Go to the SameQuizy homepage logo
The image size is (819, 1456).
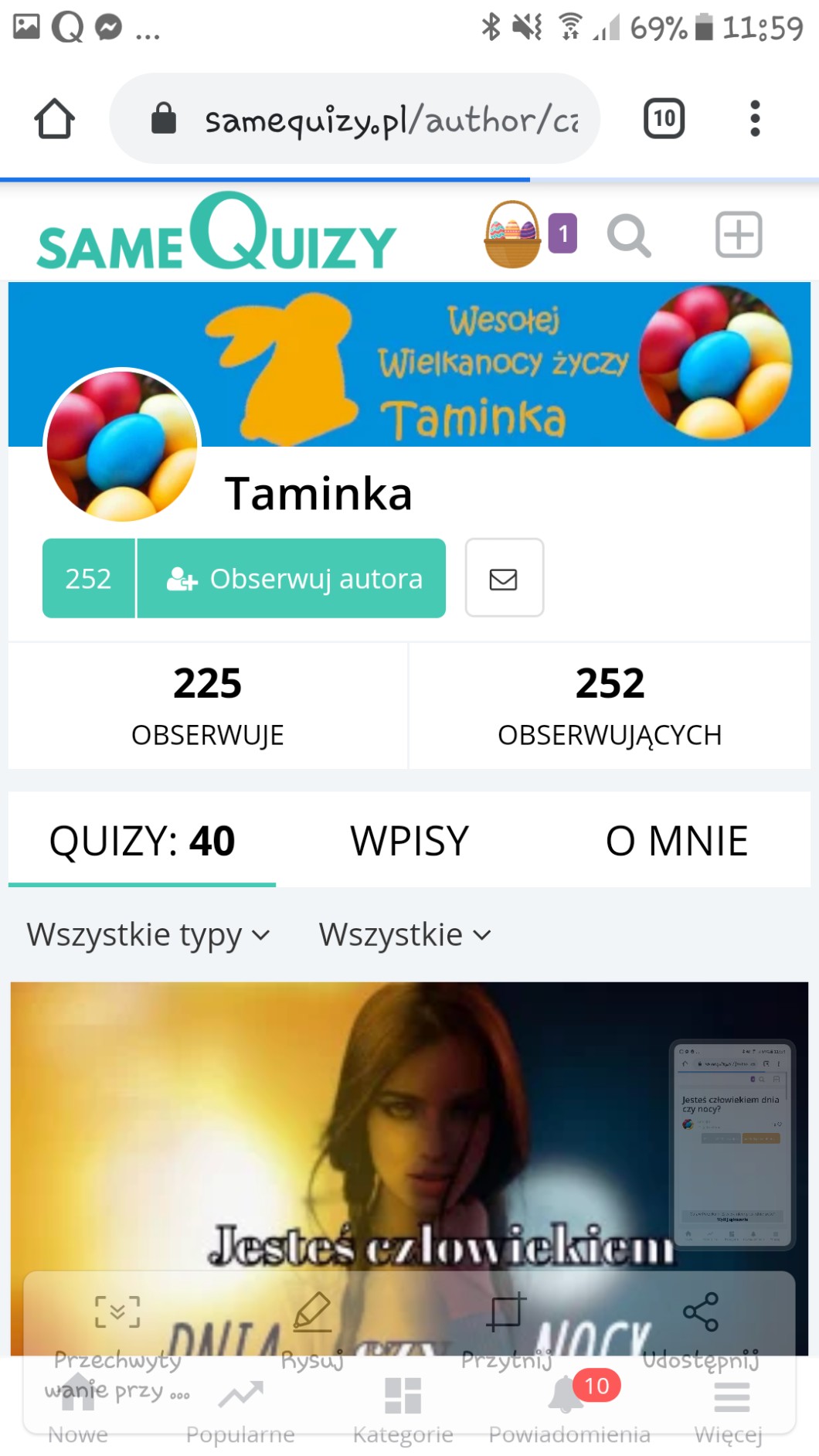(216, 234)
